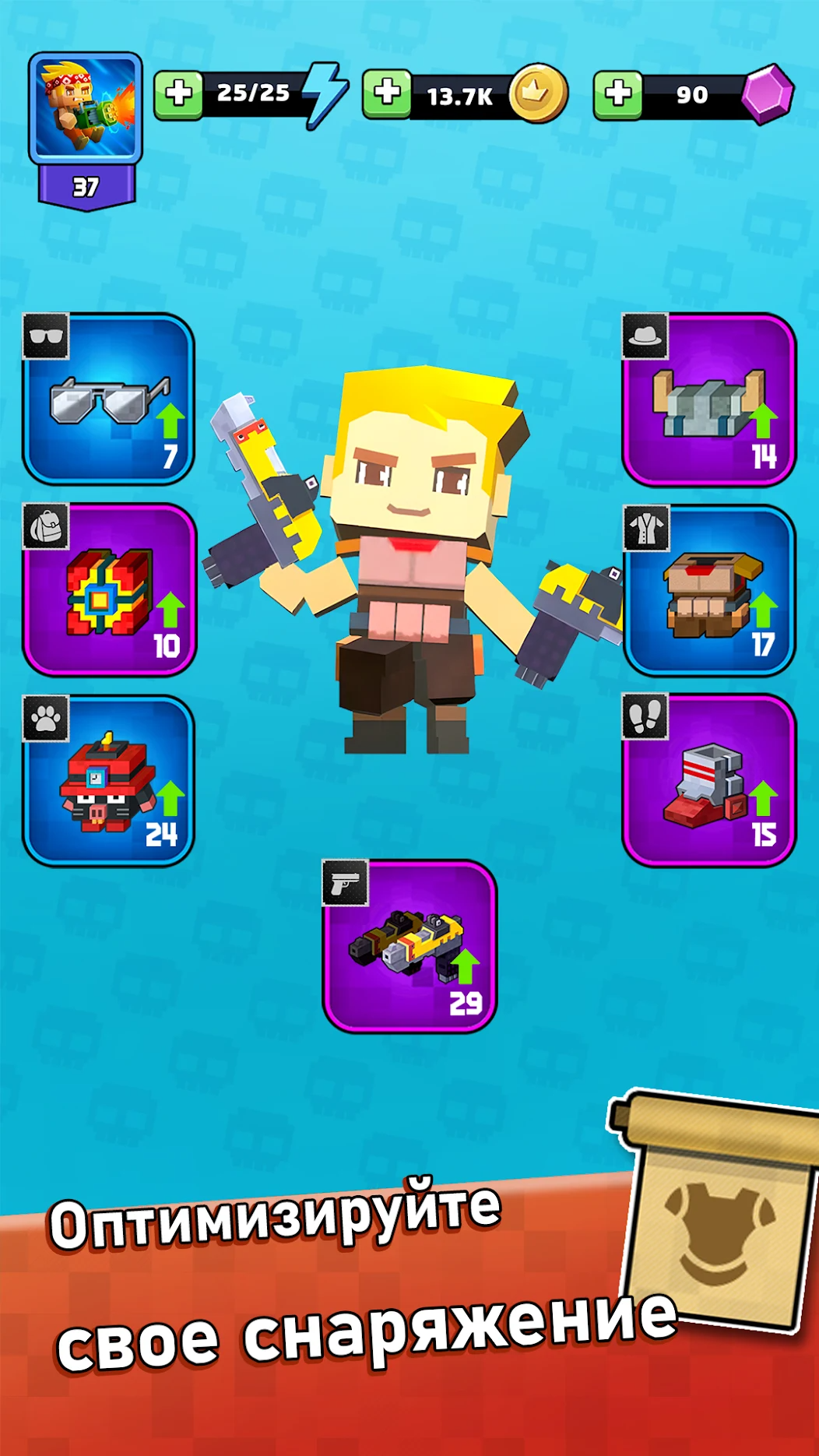Screen dimensions: 819x1456
Task: Open the hat slot with the horned helmet
Action: (x=709, y=399)
